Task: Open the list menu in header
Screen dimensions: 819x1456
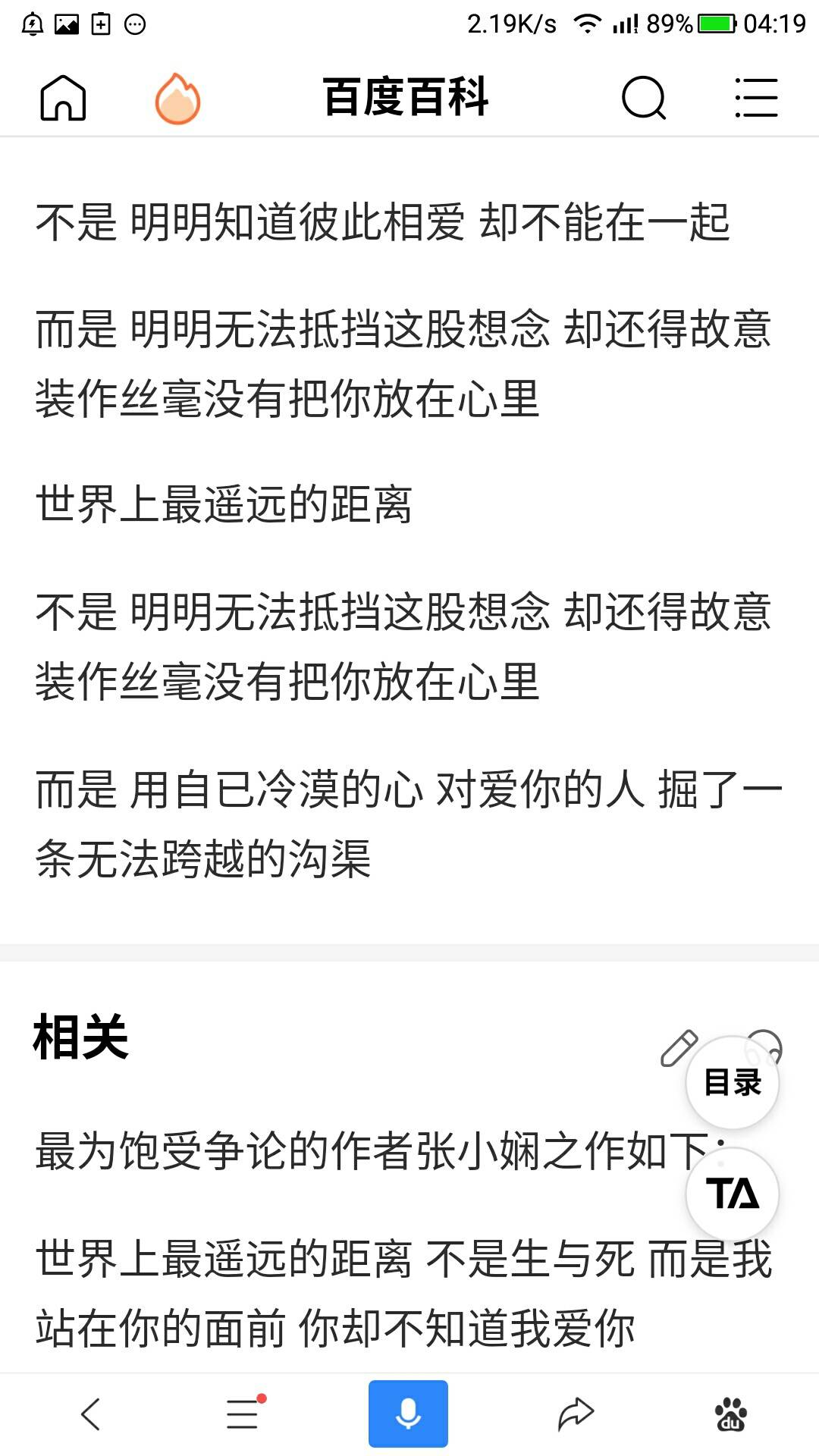Action: [756, 98]
